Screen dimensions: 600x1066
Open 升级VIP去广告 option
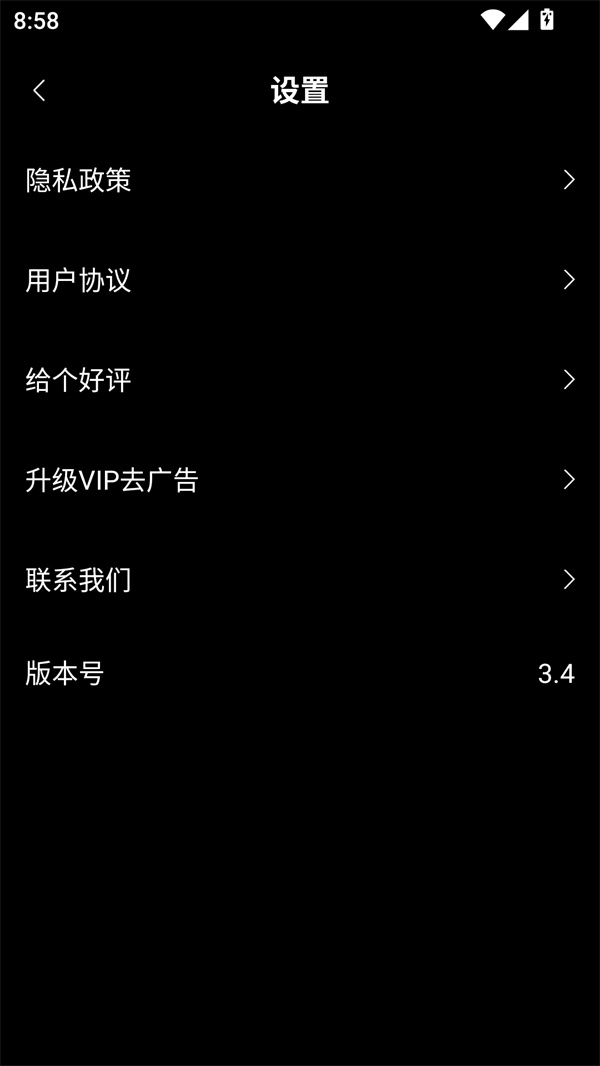pyautogui.click(x=300, y=480)
